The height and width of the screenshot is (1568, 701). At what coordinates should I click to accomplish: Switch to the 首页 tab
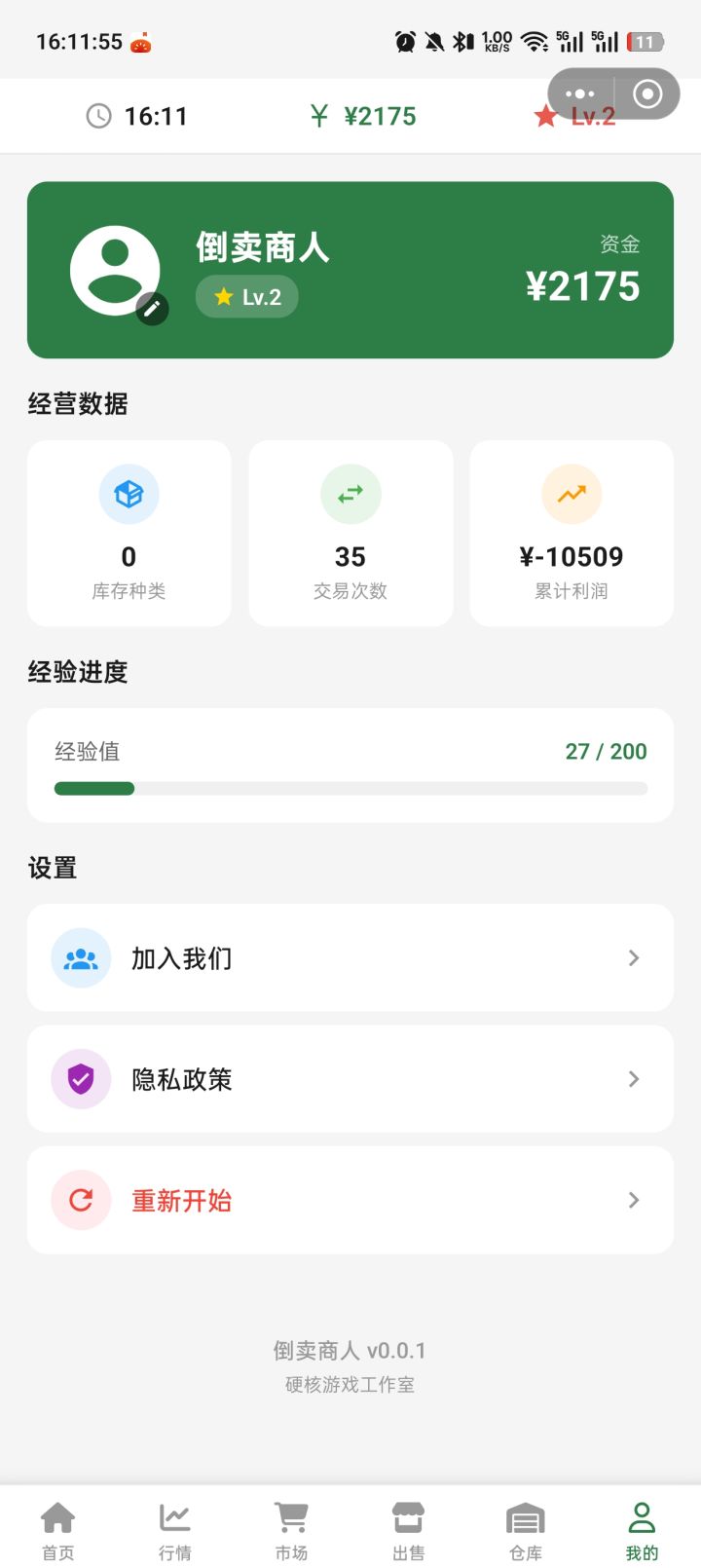(x=58, y=1530)
